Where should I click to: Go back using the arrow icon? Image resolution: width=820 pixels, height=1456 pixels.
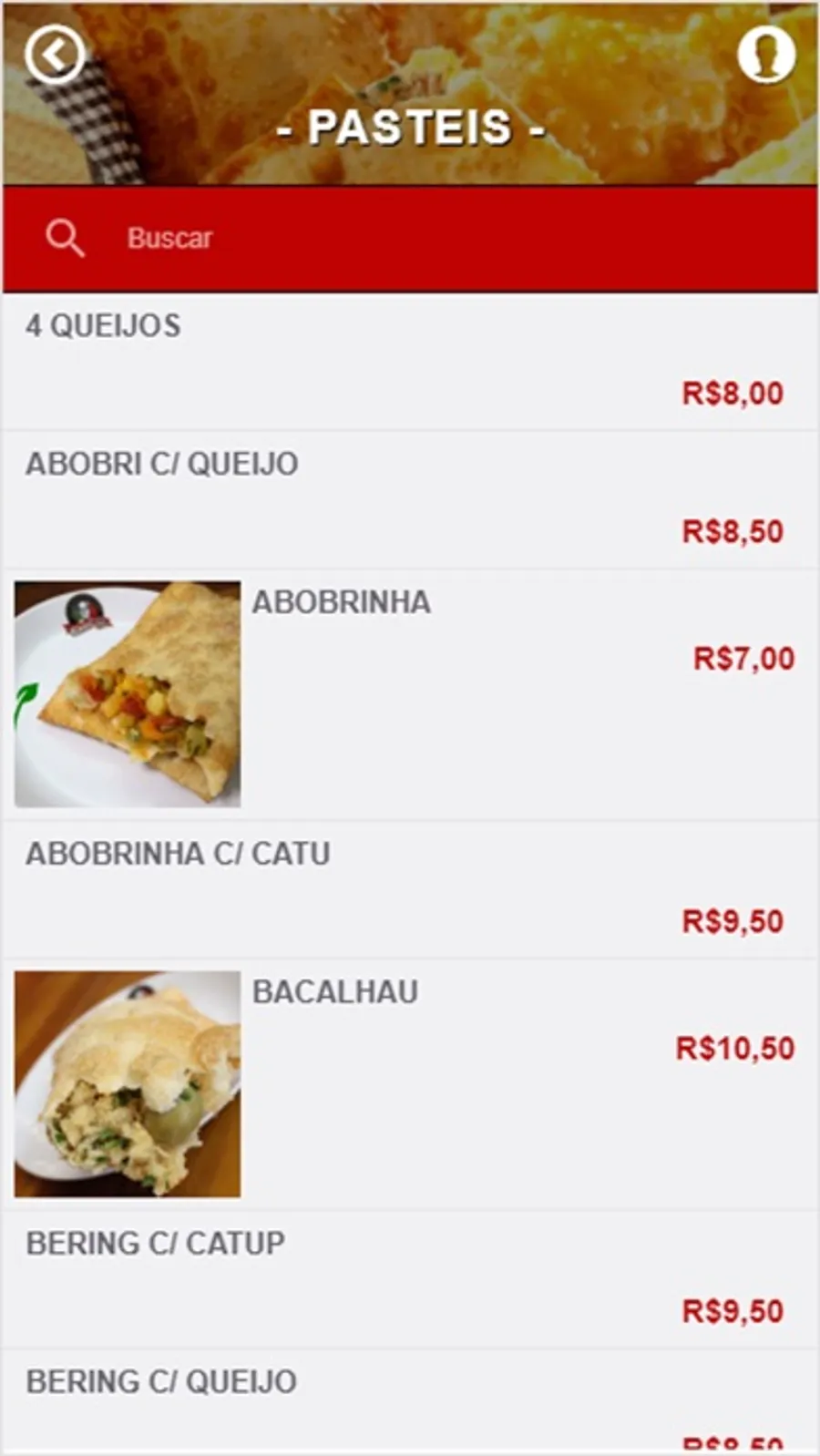[55, 56]
